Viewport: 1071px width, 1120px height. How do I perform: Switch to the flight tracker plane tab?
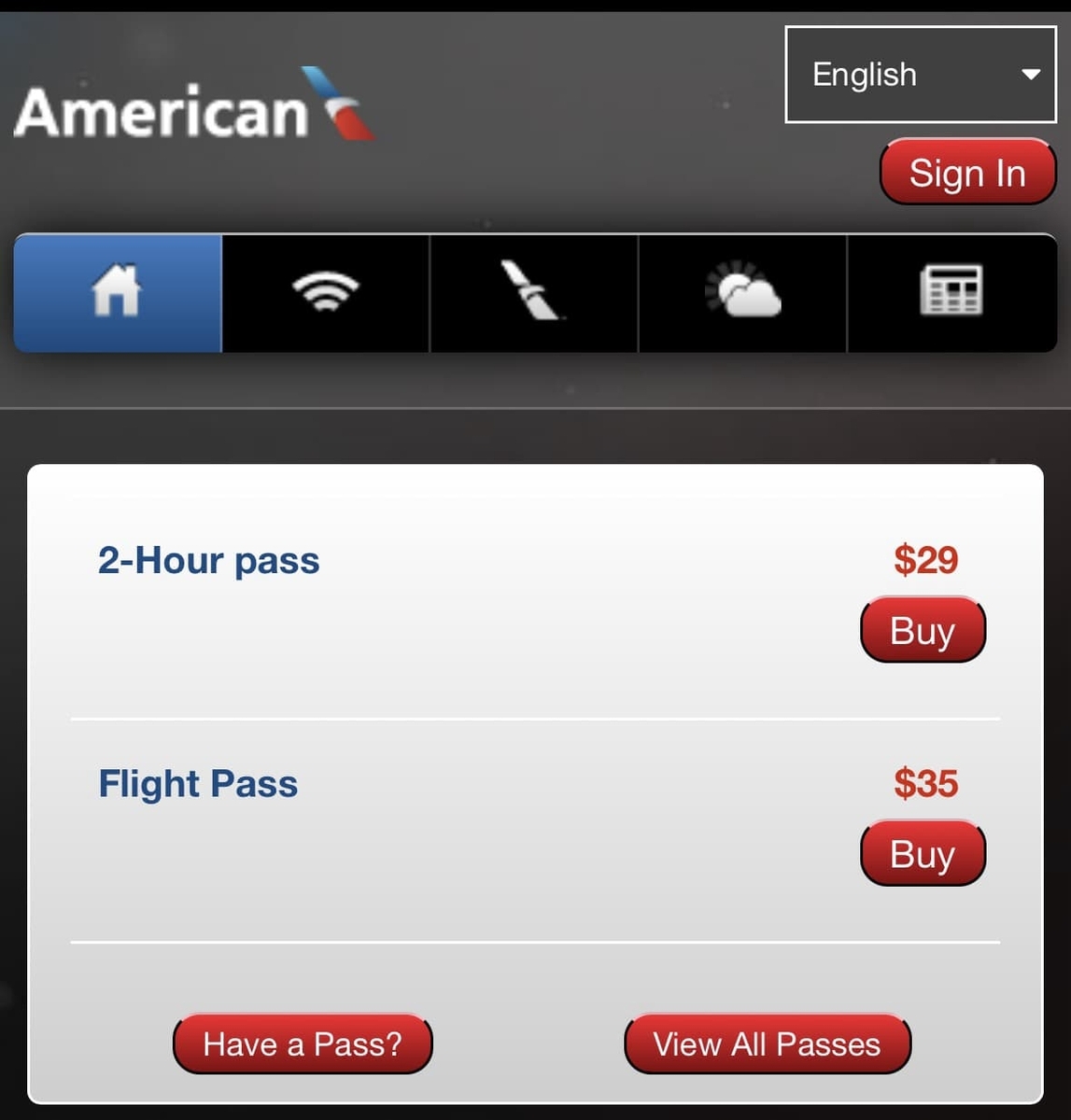tap(533, 292)
